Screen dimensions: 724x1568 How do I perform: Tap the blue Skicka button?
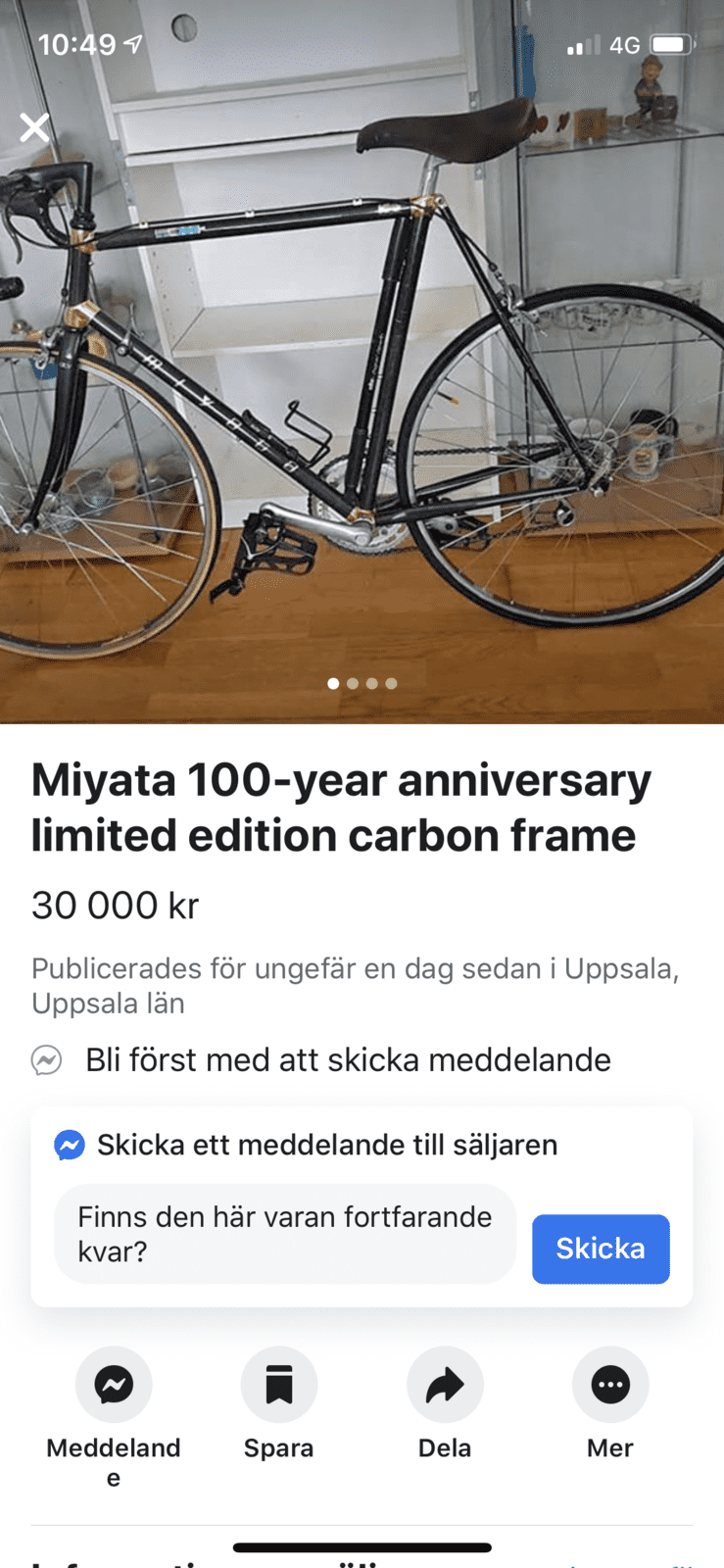tap(601, 1249)
